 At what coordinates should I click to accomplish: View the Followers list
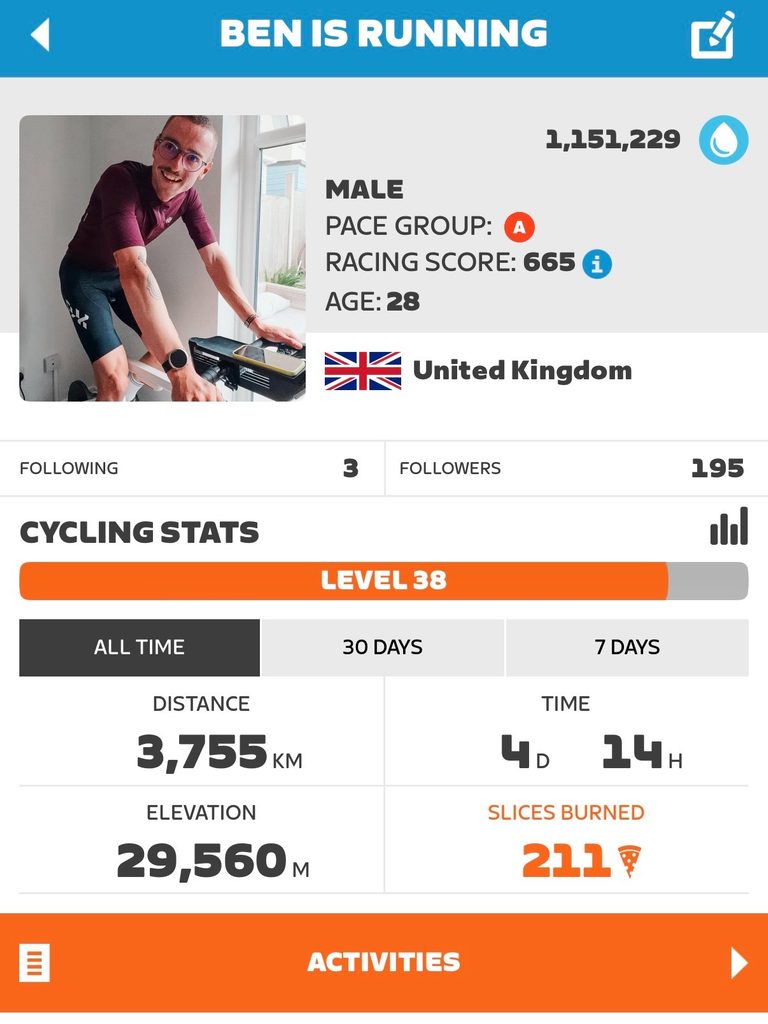click(577, 468)
